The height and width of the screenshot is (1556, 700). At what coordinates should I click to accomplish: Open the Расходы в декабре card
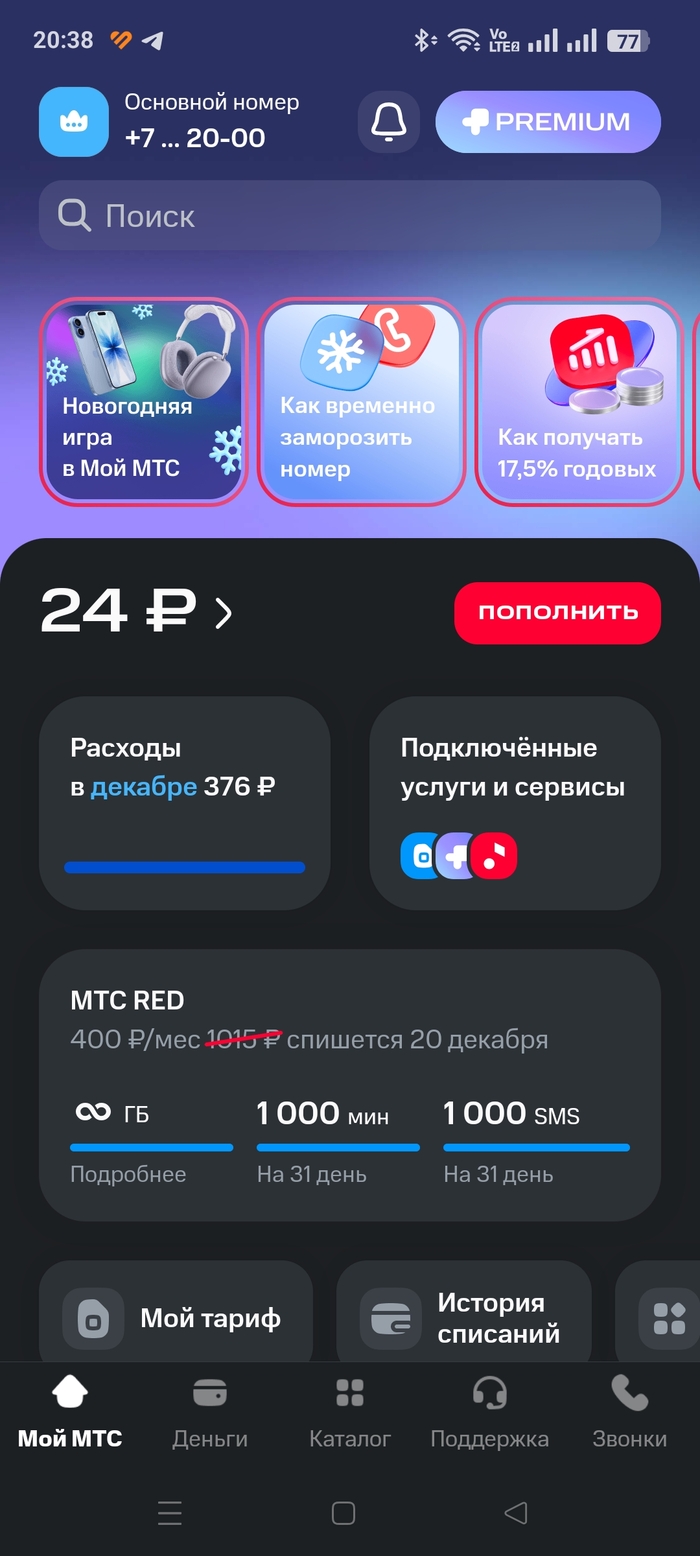184,803
